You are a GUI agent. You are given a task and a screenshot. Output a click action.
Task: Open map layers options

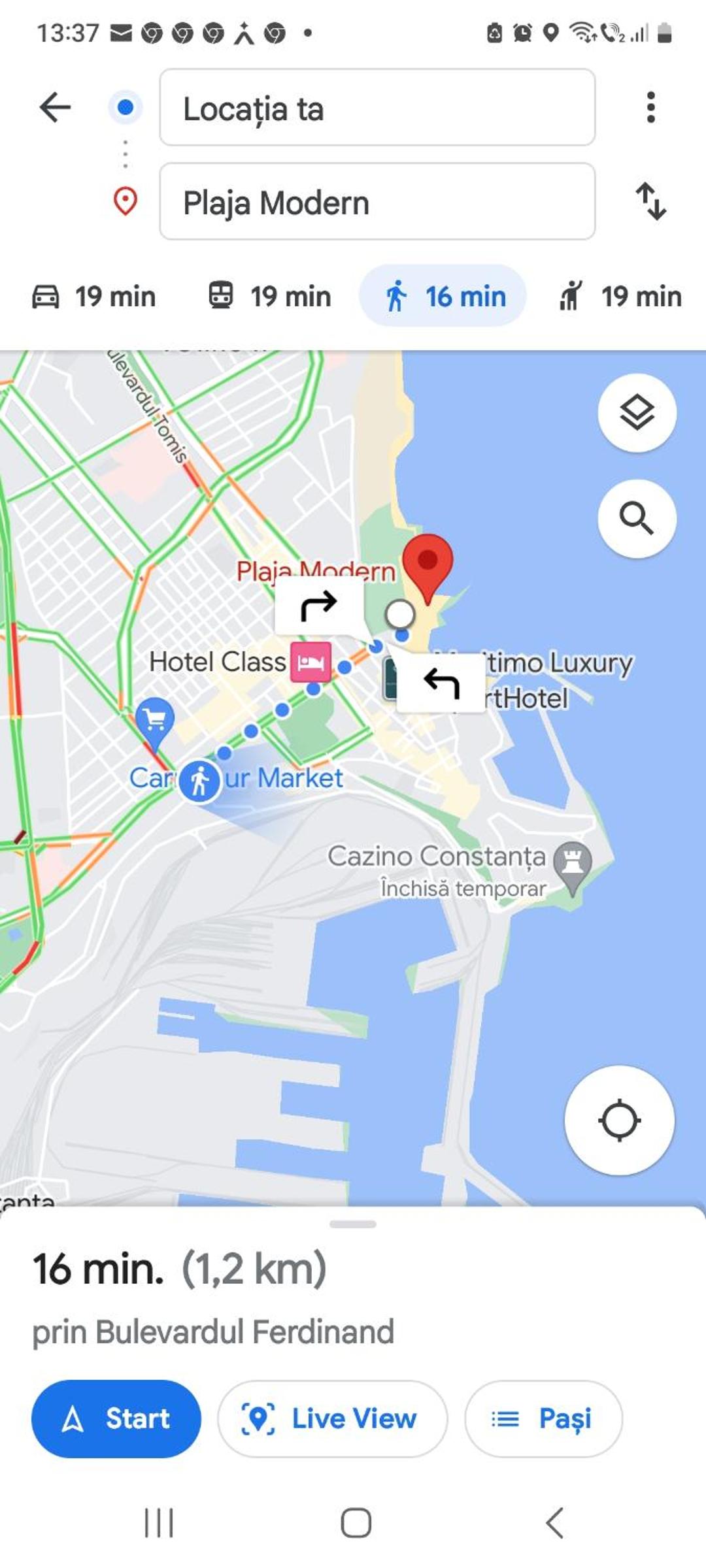[x=637, y=413]
